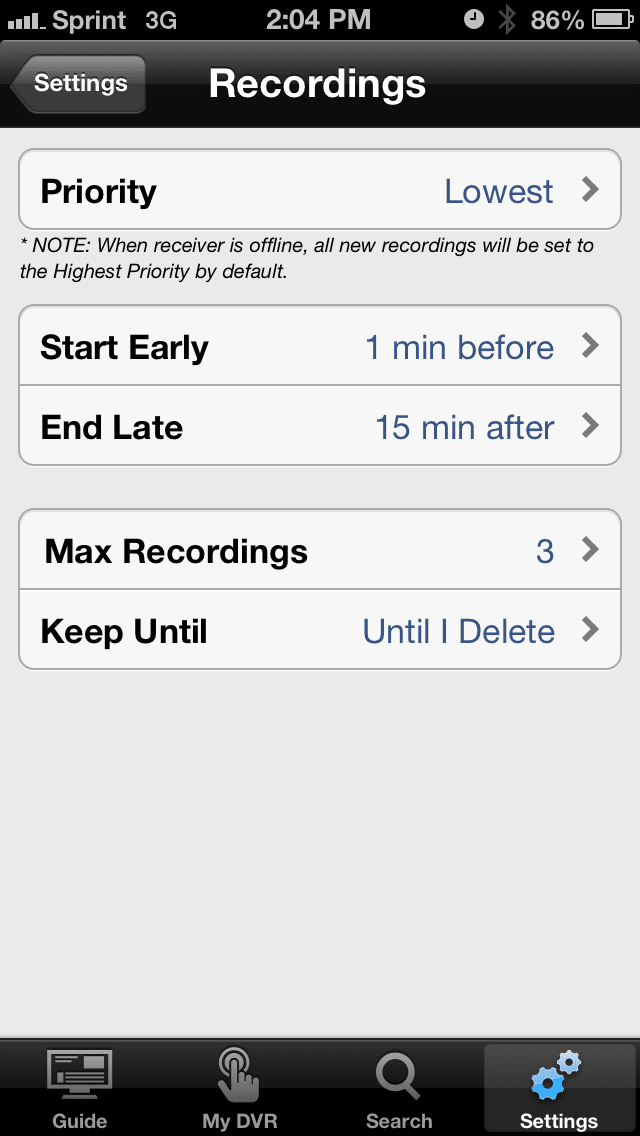The image size is (640, 1136).
Task: Switch to the Search tab
Action: pos(399,1088)
